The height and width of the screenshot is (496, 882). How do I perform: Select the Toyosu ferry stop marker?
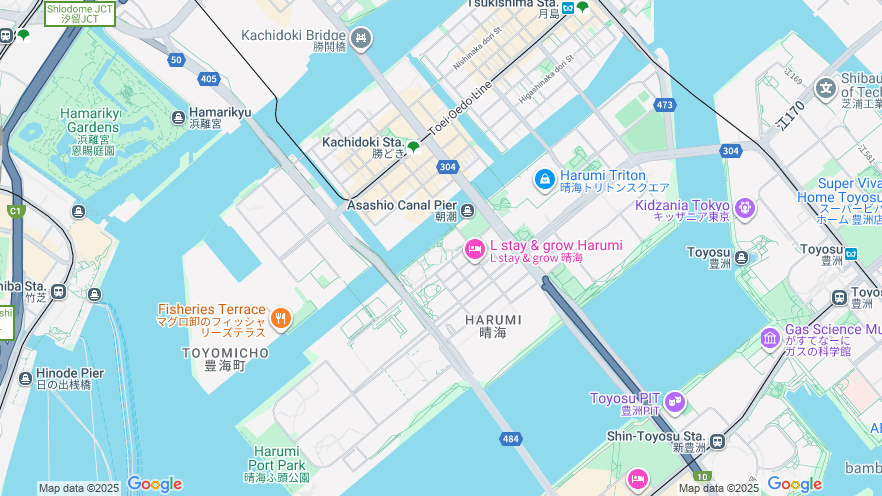741,258
